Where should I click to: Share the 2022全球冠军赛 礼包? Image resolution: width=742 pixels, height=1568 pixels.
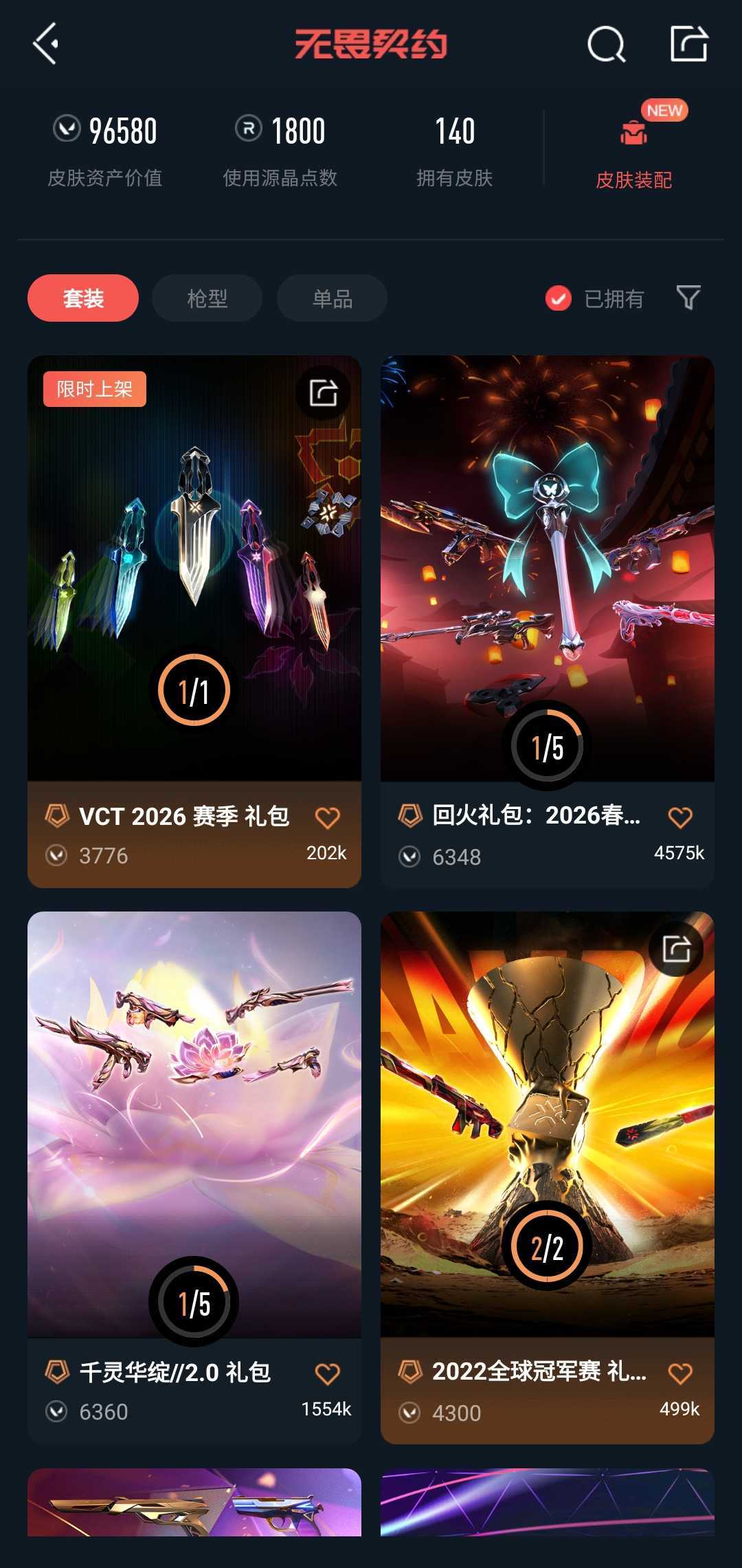click(676, 949)
